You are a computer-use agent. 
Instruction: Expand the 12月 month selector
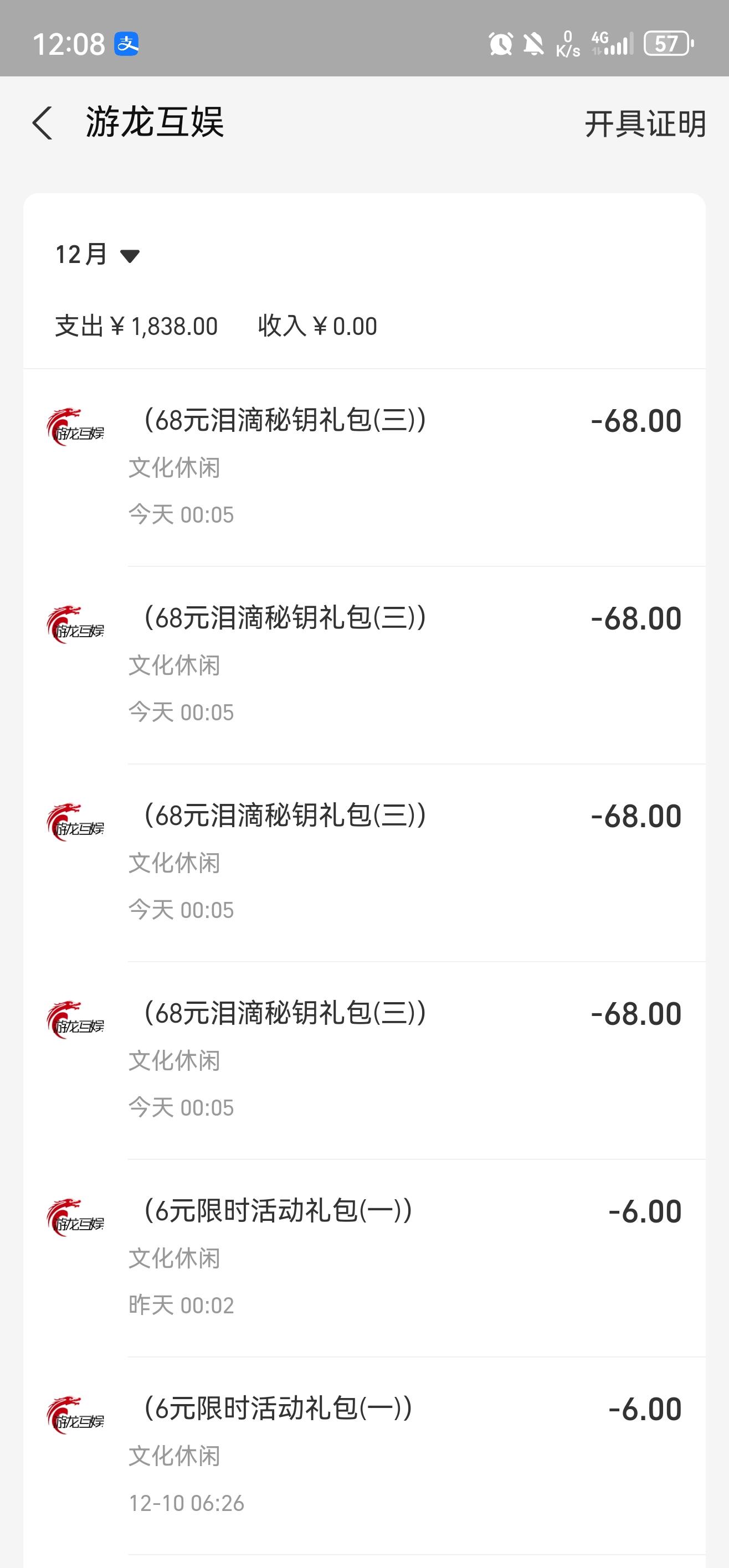pos(97,255)
